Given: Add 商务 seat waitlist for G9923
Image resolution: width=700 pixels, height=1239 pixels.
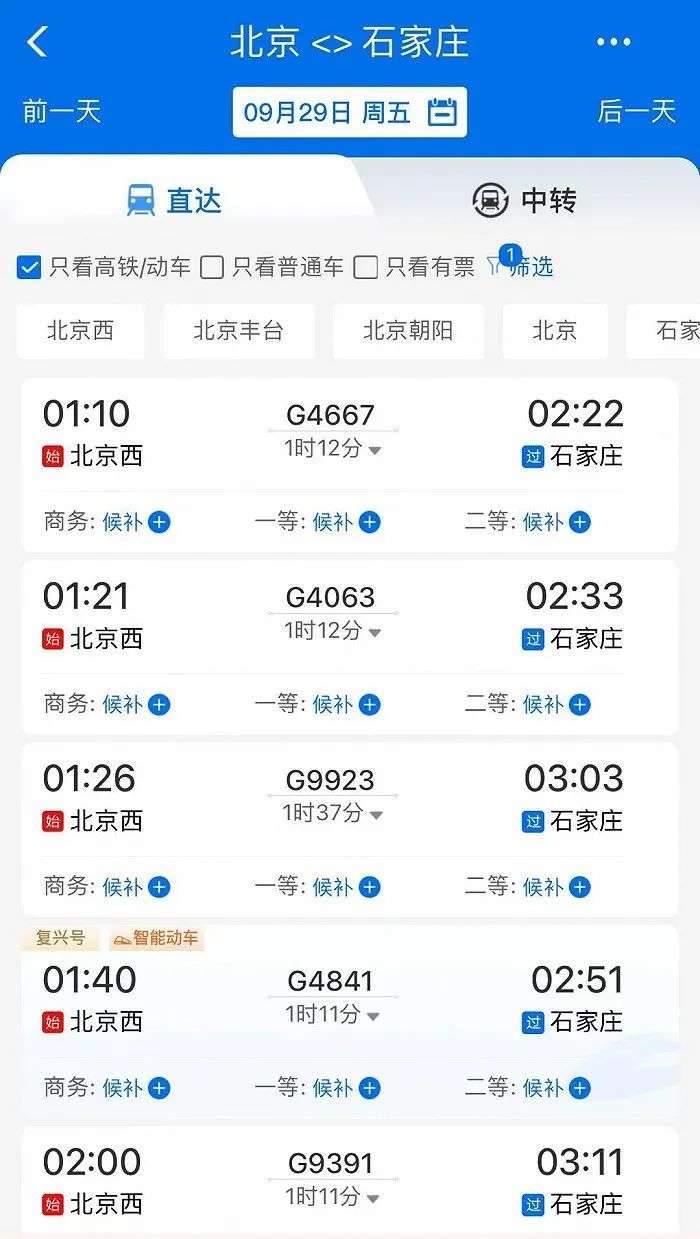Looking at the screenshot, I should (159, 887).
